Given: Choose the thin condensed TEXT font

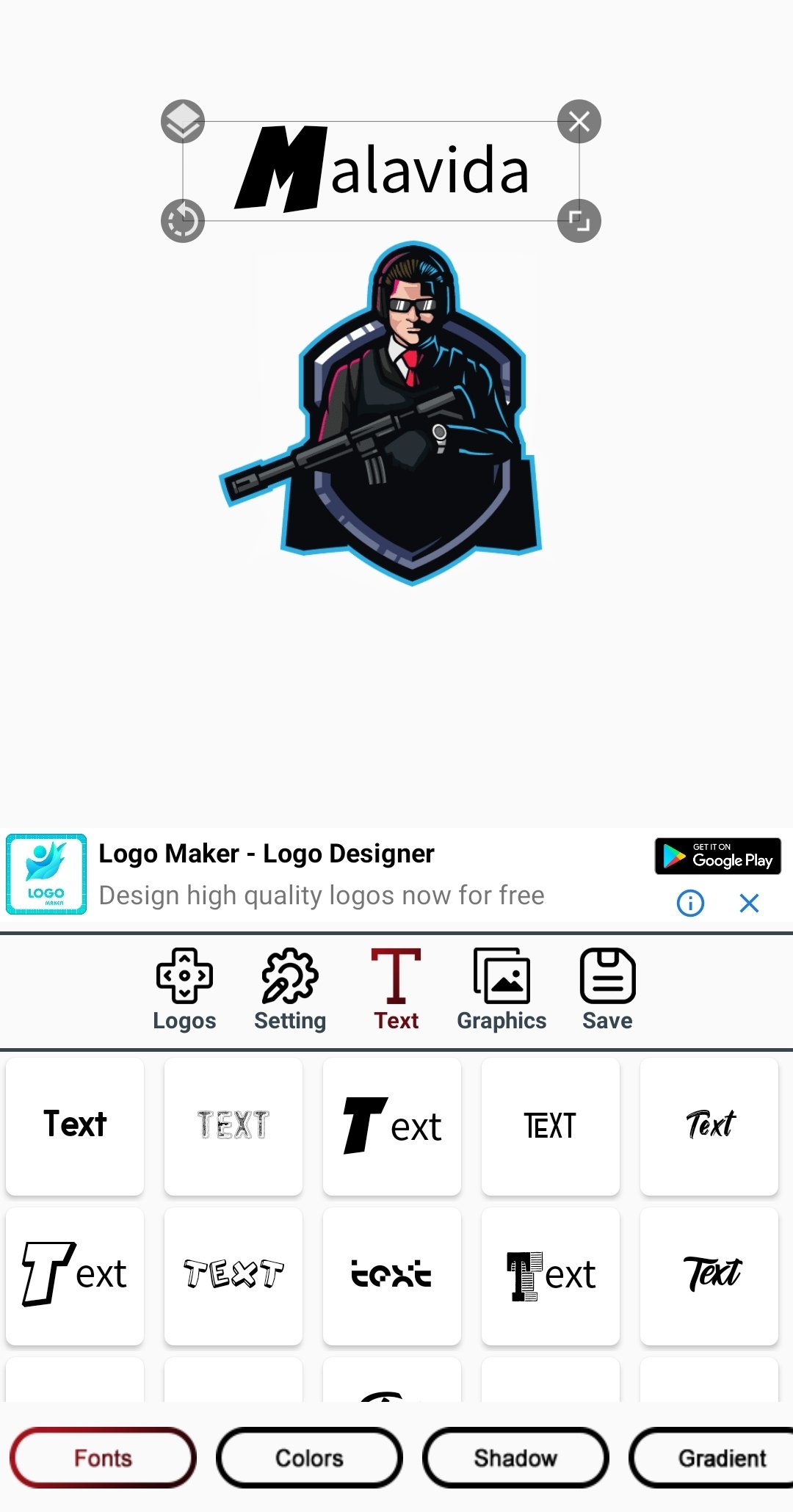Looking at the screenshot, I should click(550, 1125).
